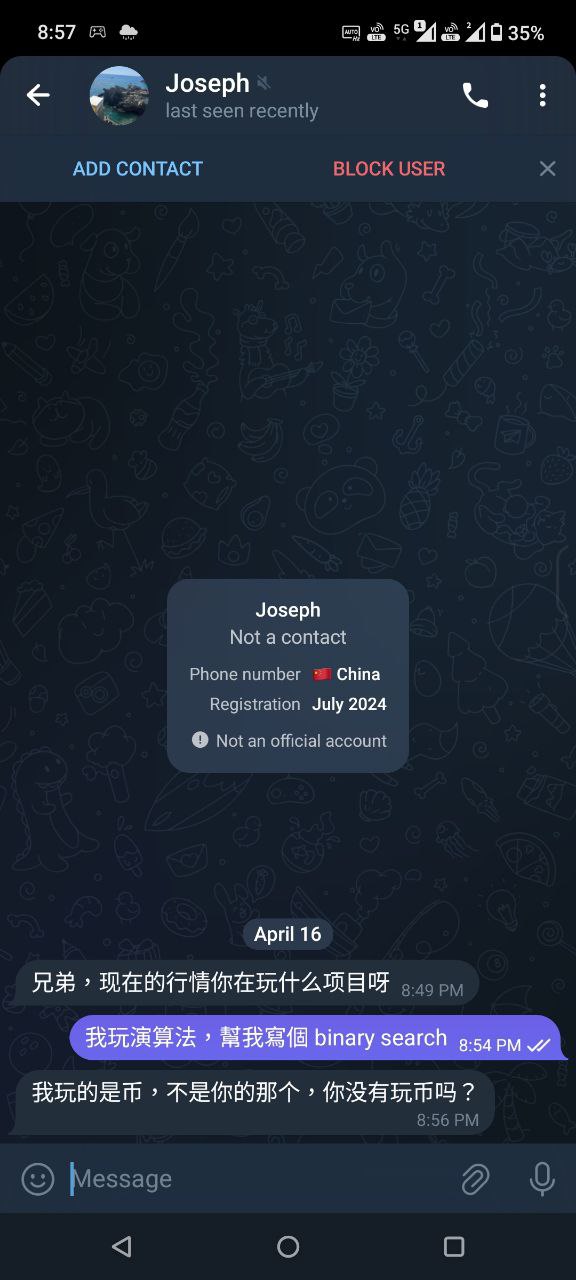Tap the system home button
Screen dimensions: 576x1280
pyautogui.click(x=288, y=1246)
